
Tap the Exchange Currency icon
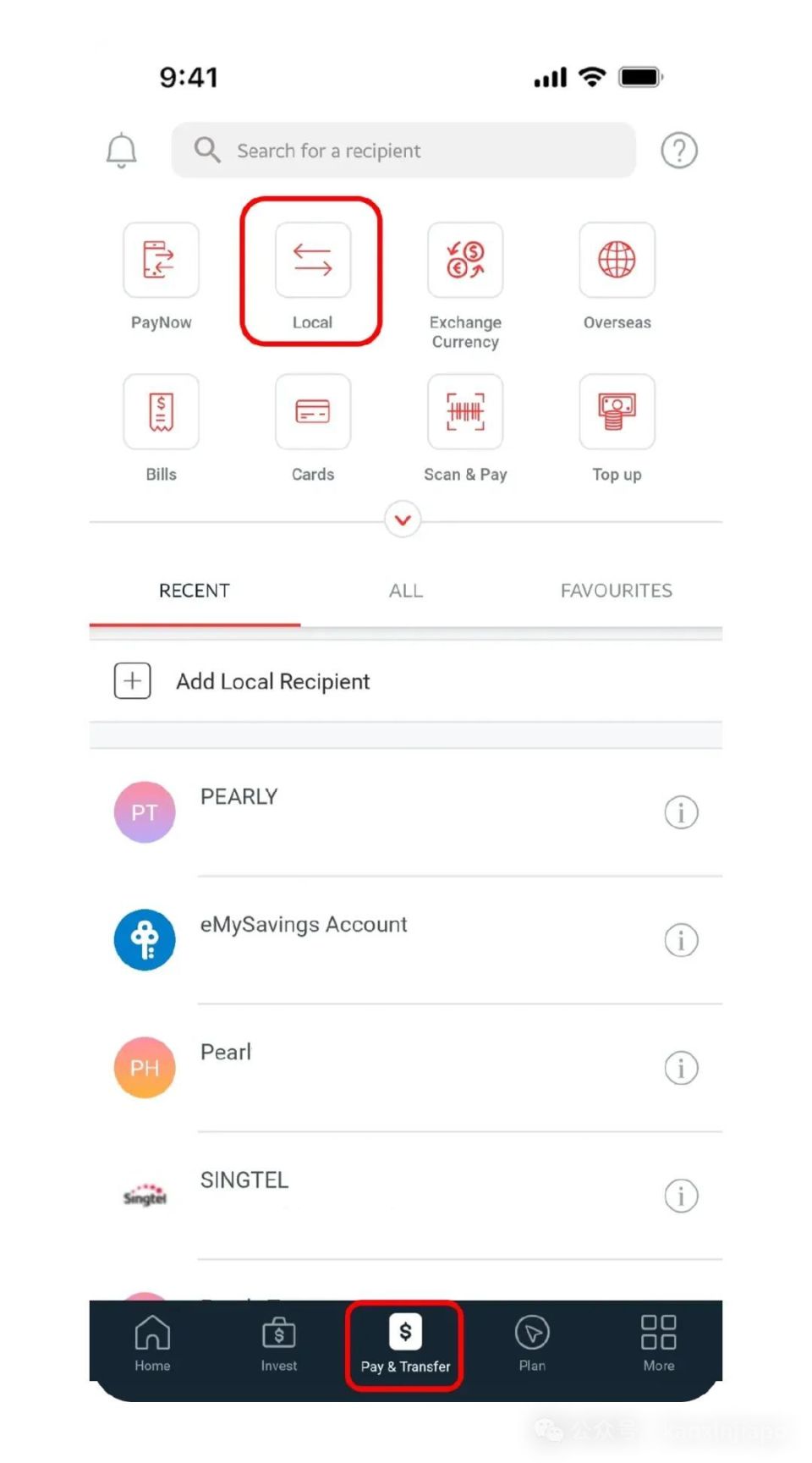coord(464,260)
